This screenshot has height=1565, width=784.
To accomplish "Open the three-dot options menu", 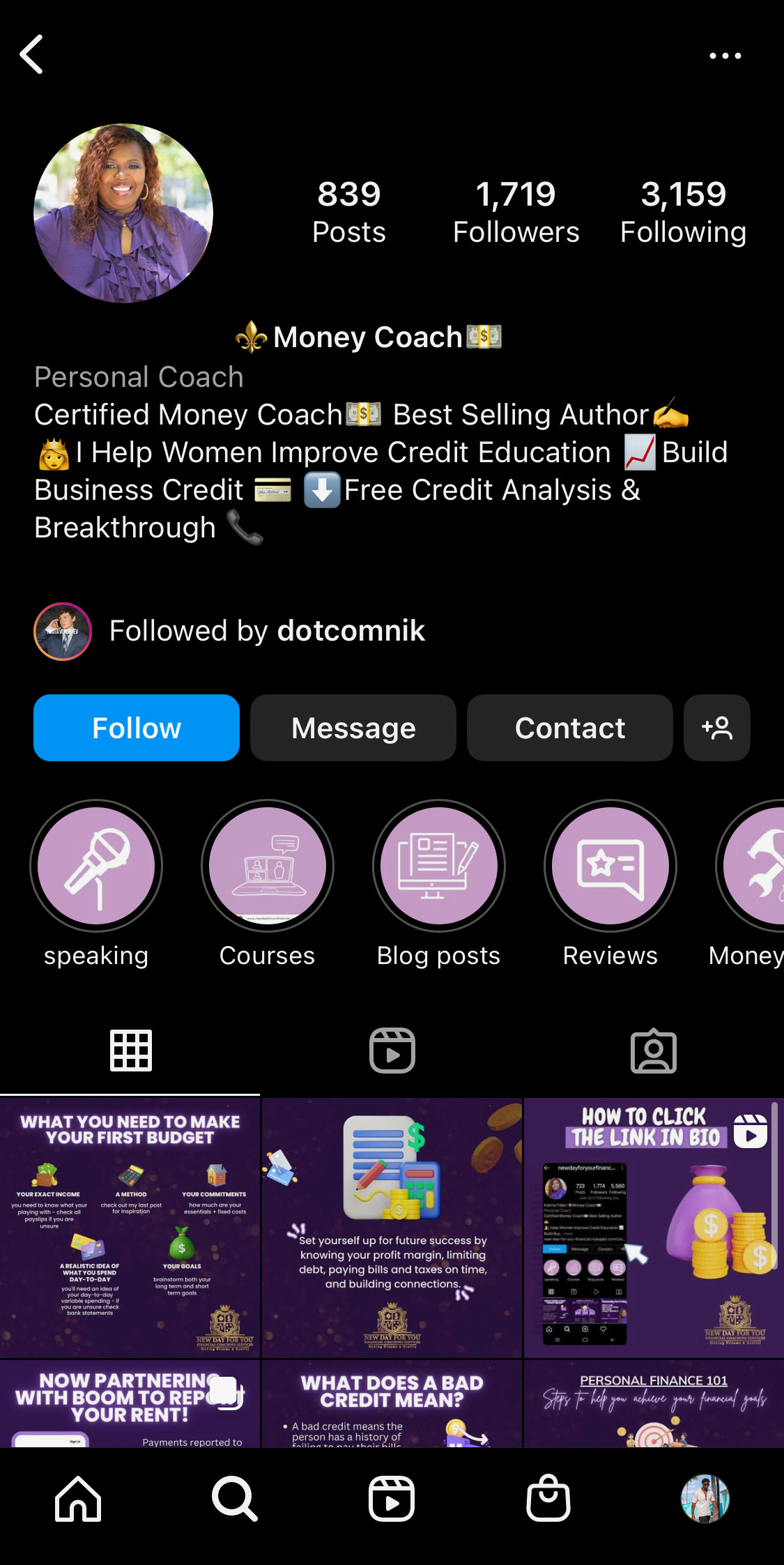I will pos(725,56).
